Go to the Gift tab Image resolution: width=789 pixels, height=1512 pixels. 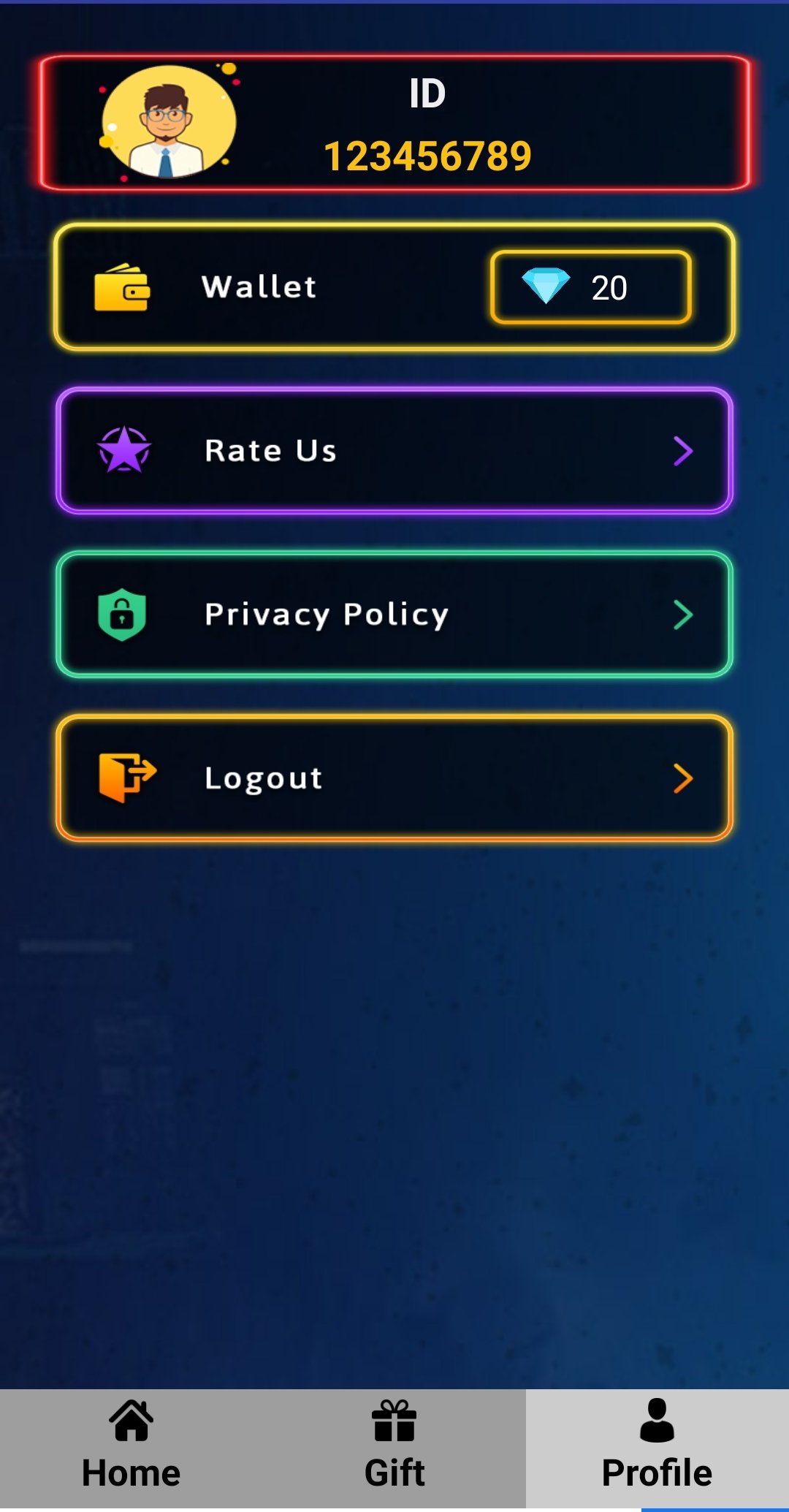pos(394,1450)
